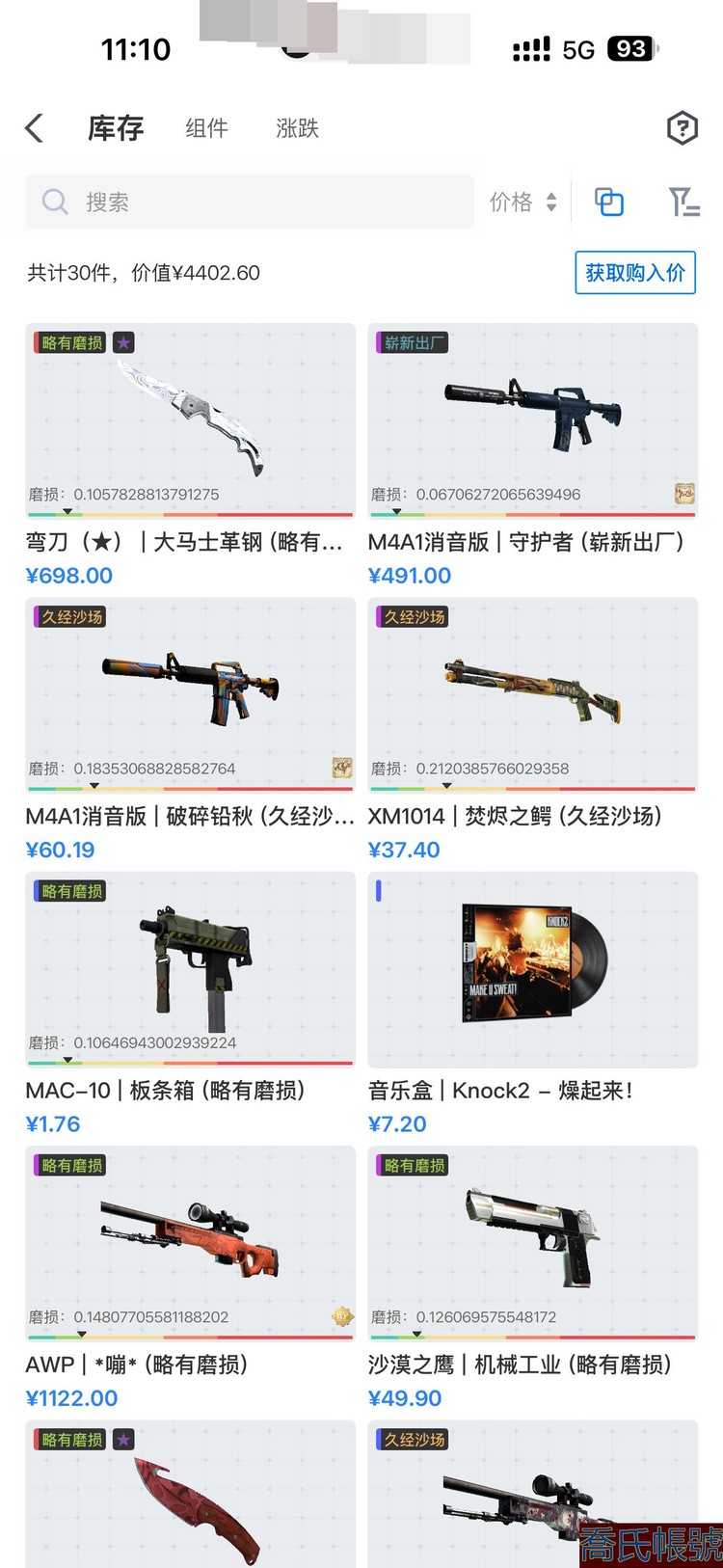The width and height of the screenshot is (723, 1568).
Task: Click the ¥698.00 price link of 弯刀
Action: click(68, 575)
